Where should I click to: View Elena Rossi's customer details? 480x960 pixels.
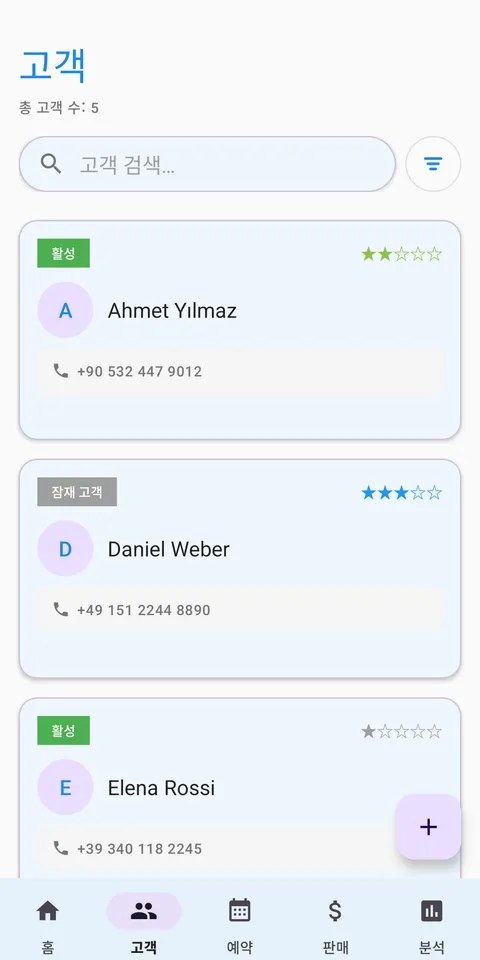(x=240, y=788)
